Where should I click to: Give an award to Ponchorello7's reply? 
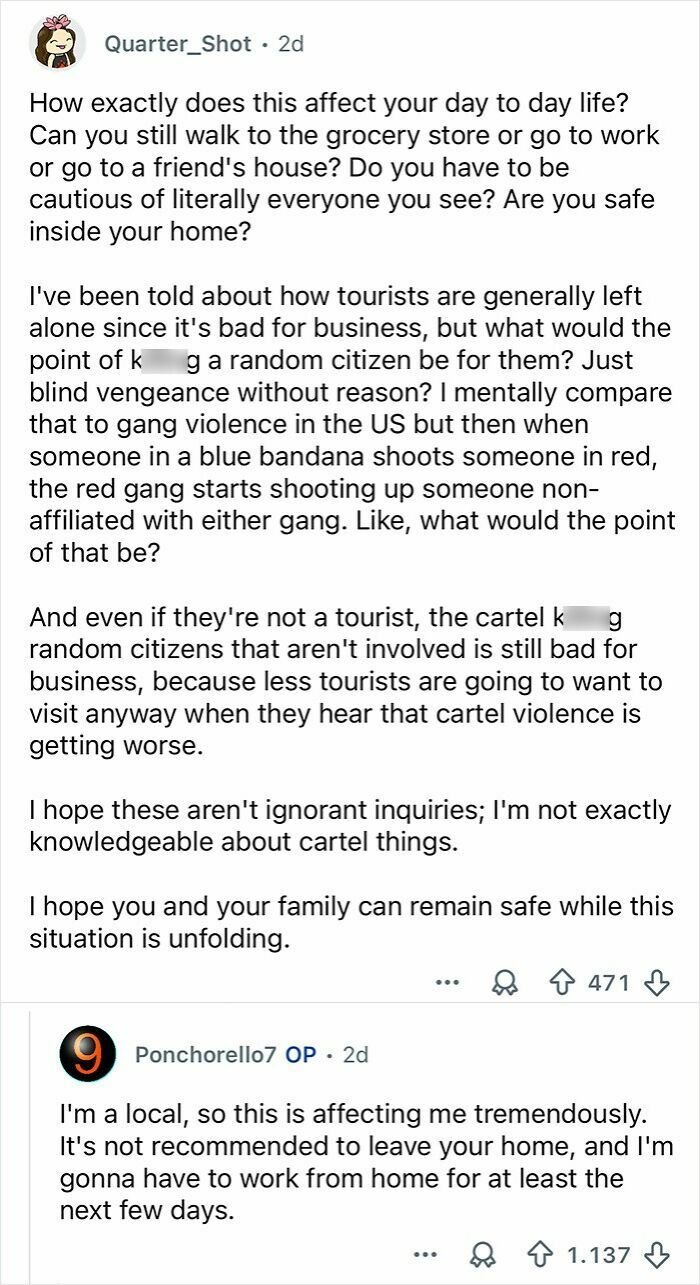click(483, 1255)
